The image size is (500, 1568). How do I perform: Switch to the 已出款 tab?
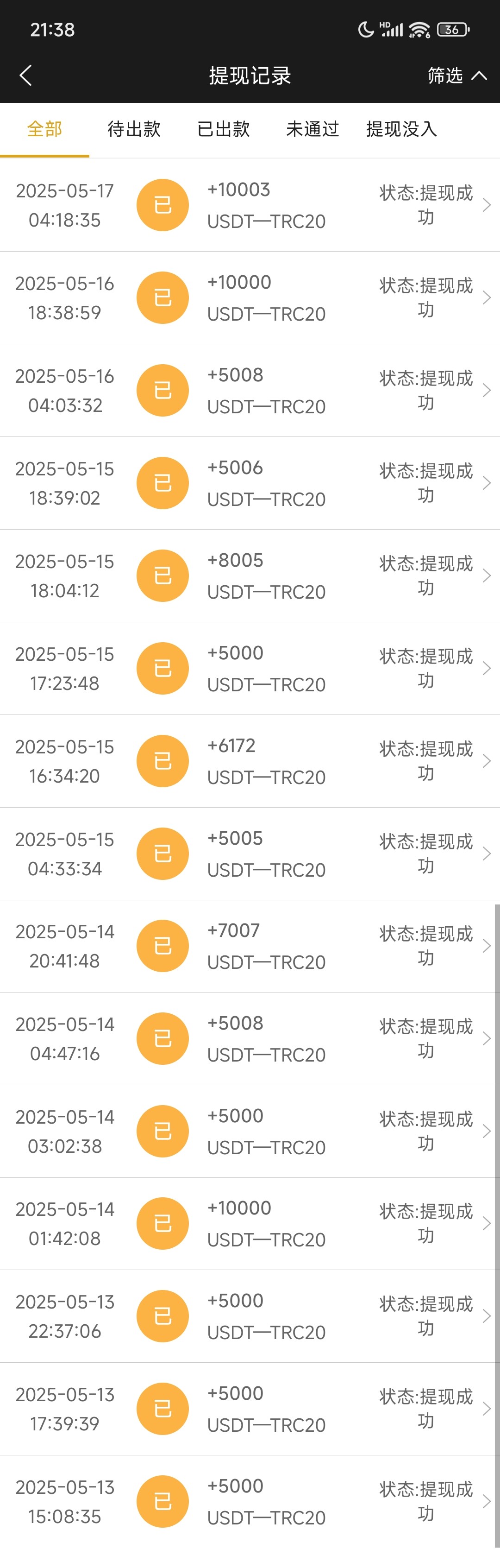coord(223,129)
